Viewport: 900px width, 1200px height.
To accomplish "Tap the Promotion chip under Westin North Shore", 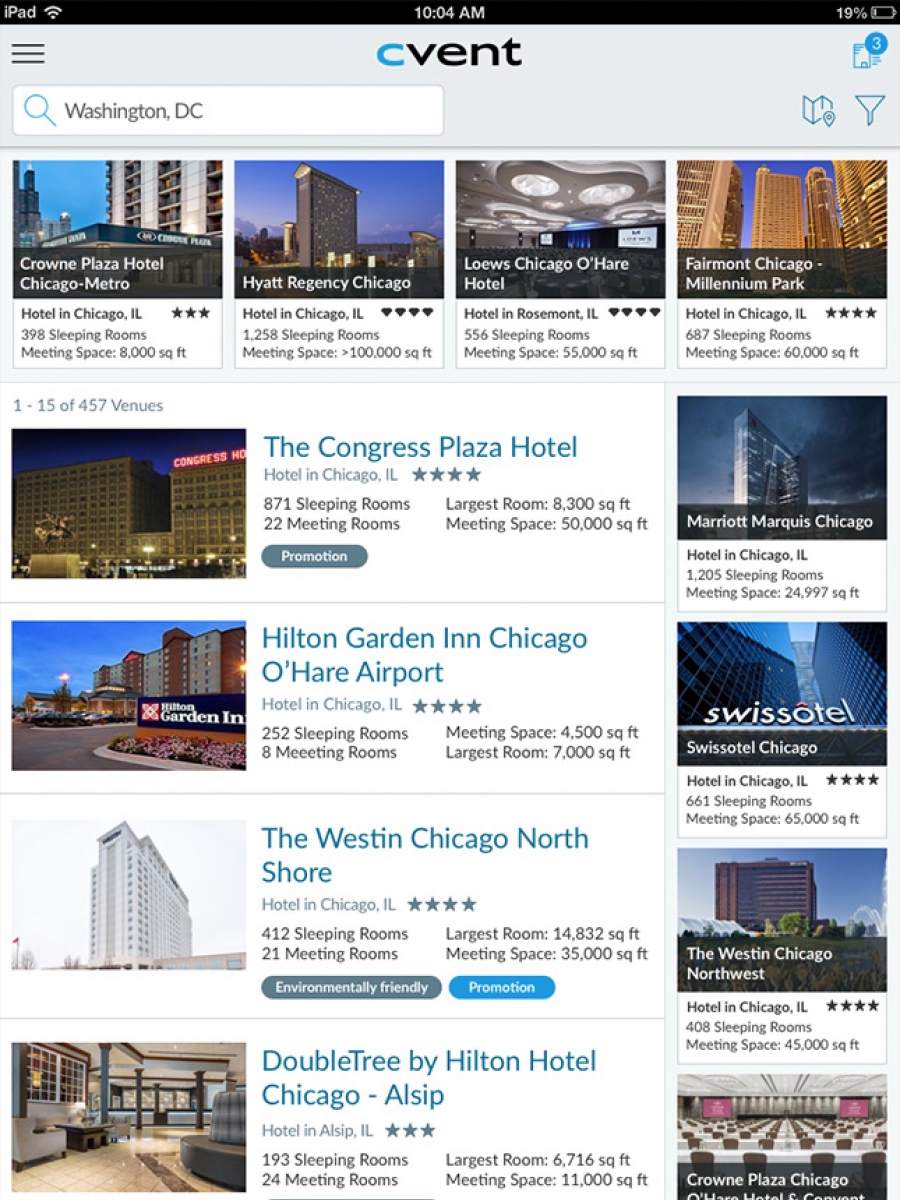I will [x=501, y=987].
